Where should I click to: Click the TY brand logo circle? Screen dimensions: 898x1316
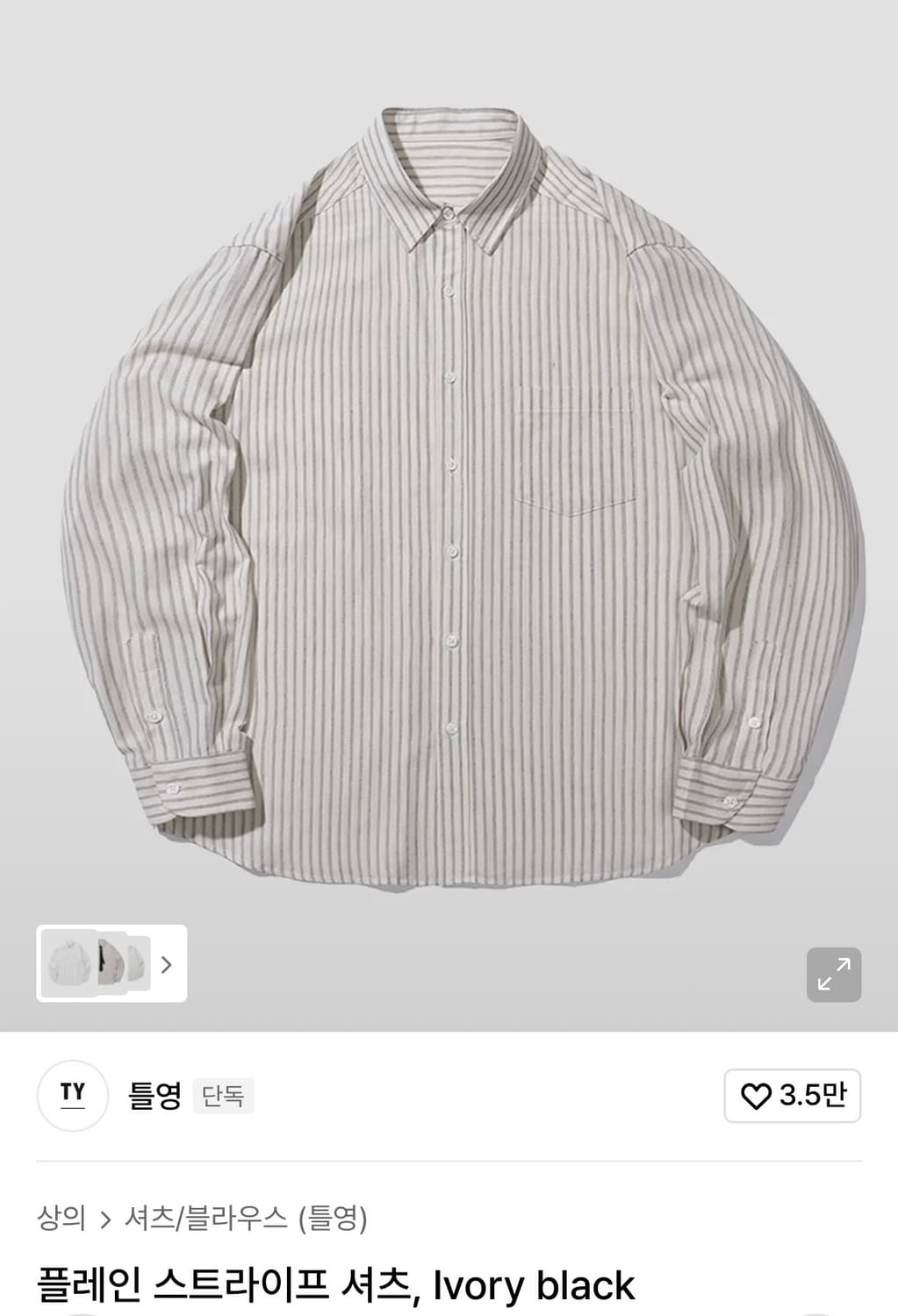pos(72,1097)
